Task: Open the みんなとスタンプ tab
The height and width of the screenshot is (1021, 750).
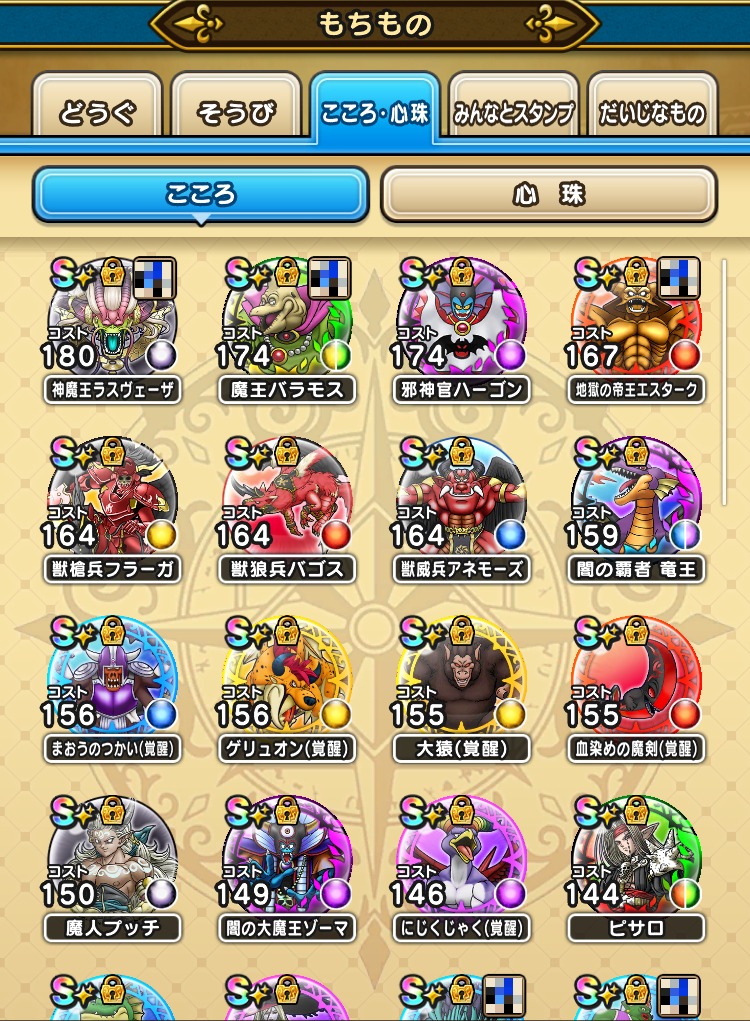Action: pos(514,111)
